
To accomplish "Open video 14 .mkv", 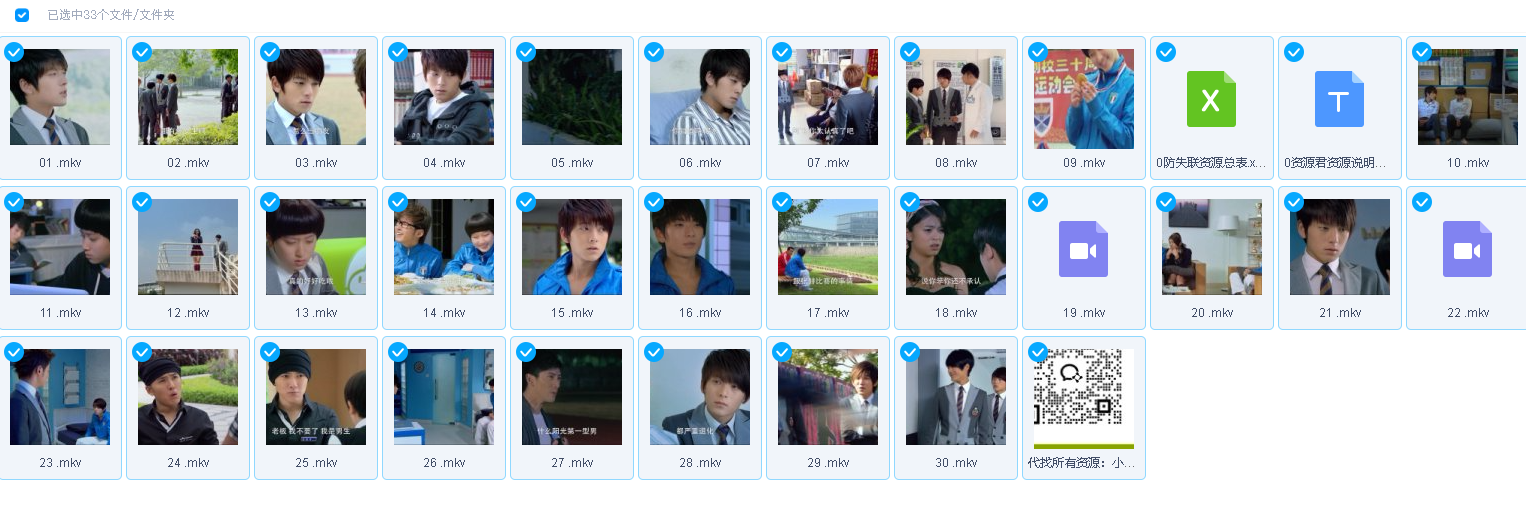I will 444,247.
